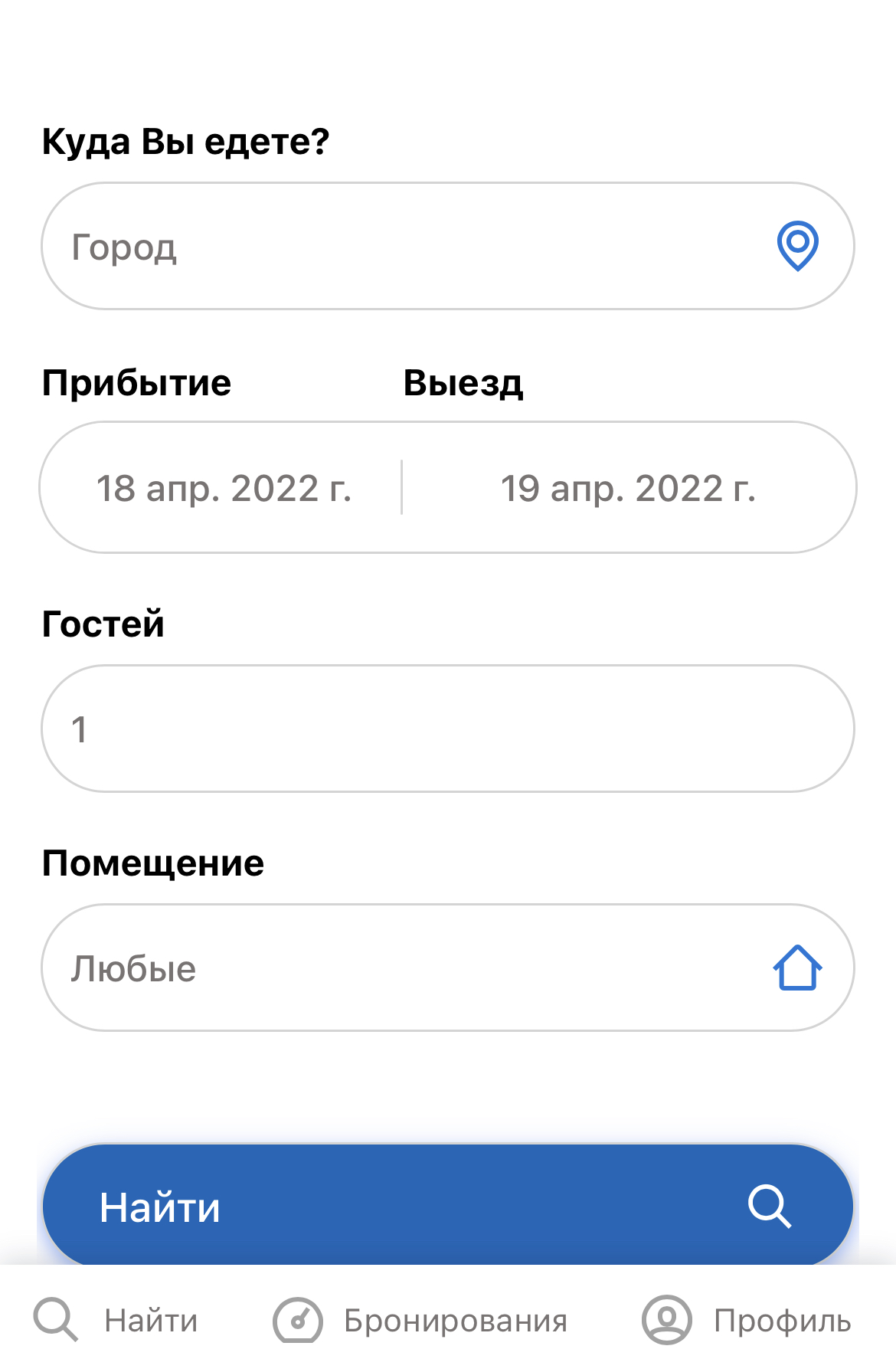Viewport: 896px width, 1359px height.
Task: Edit the Гостей guest count field
Action: click(x=447, y=729)
